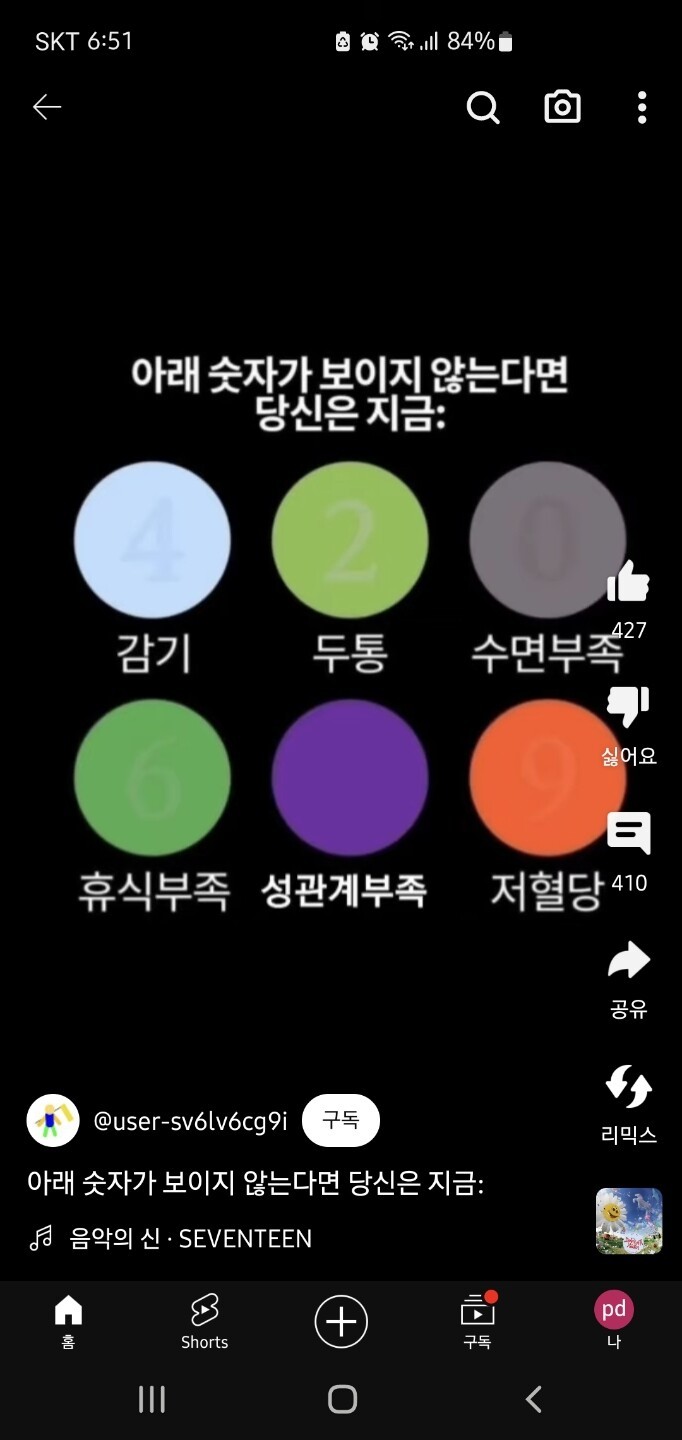Create new content with the plus button
The image size is (682, 1440).
[x=341, y=1321]
